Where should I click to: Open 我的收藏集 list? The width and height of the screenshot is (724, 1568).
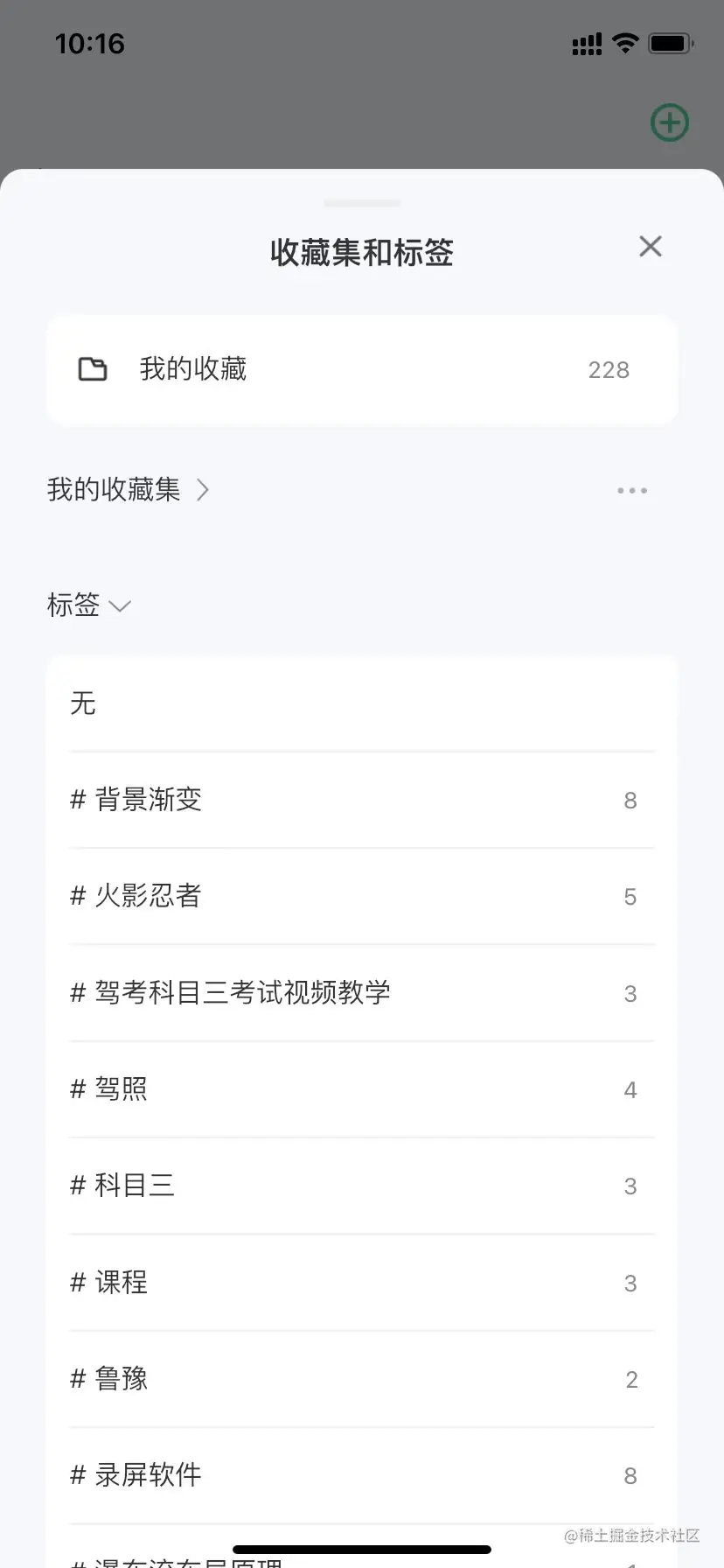[128, 489]
